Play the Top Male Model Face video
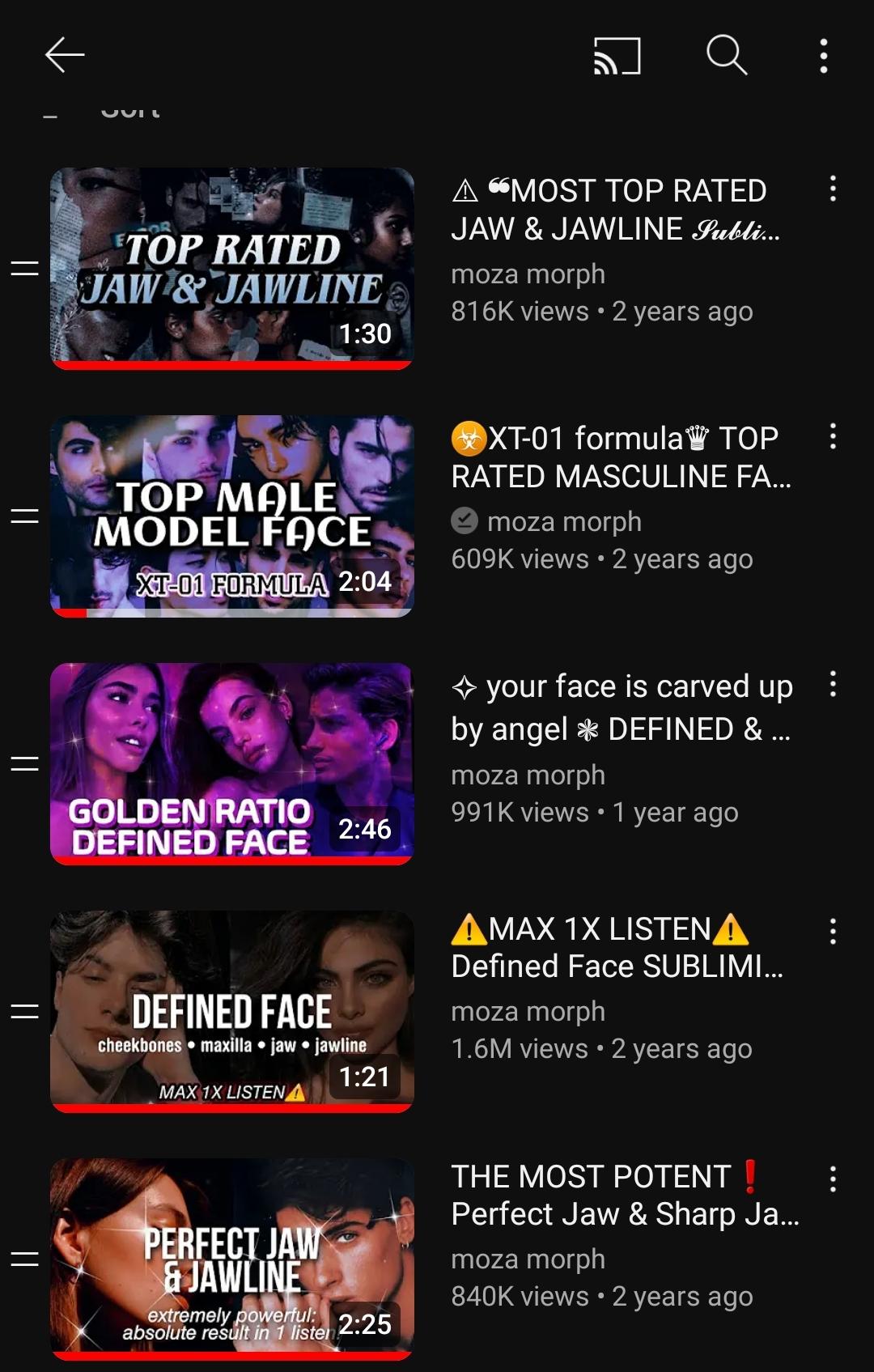This screenshot has height=1372, width=874. (231, 516)
